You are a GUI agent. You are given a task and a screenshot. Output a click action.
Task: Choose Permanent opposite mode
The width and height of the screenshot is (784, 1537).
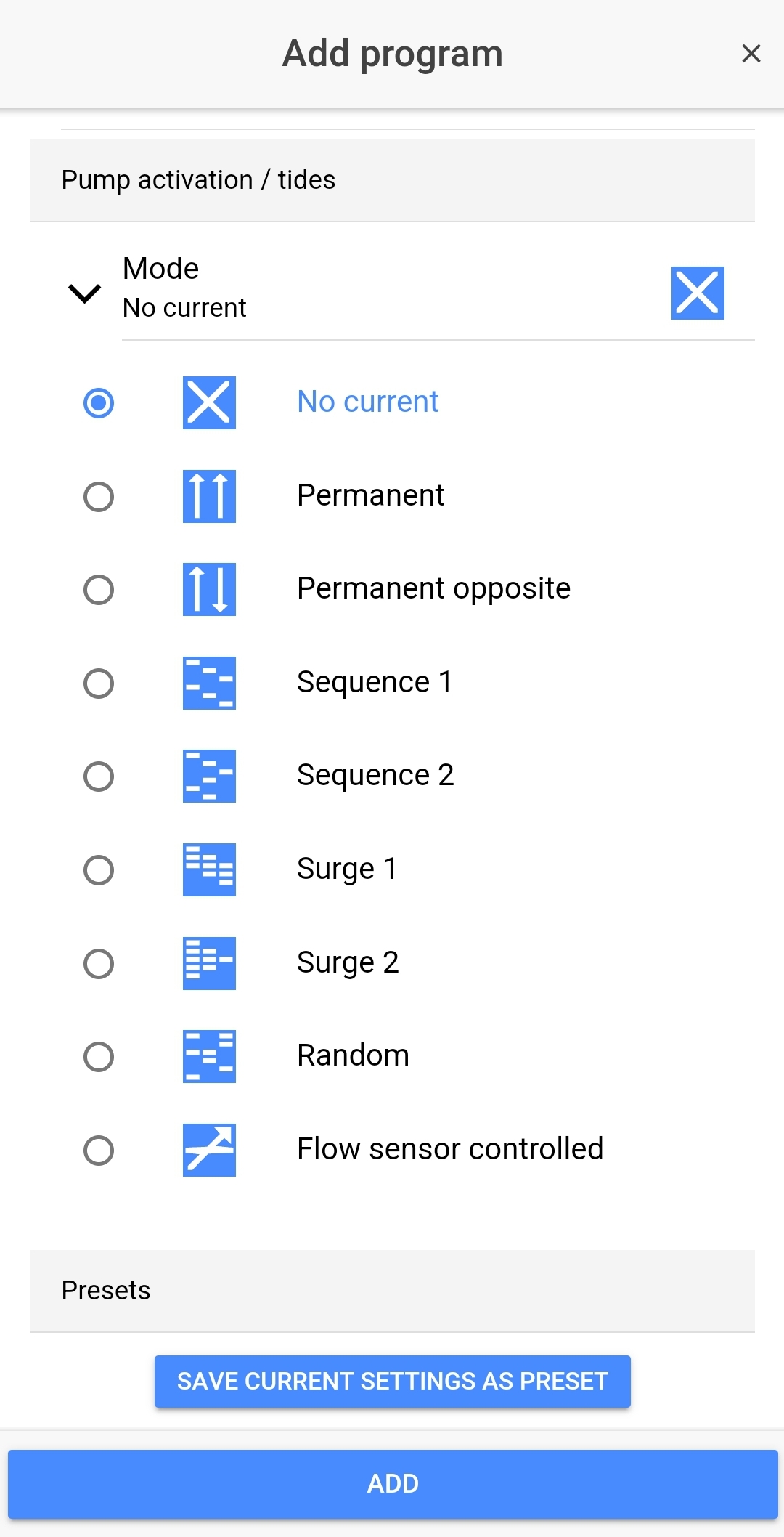99,590
